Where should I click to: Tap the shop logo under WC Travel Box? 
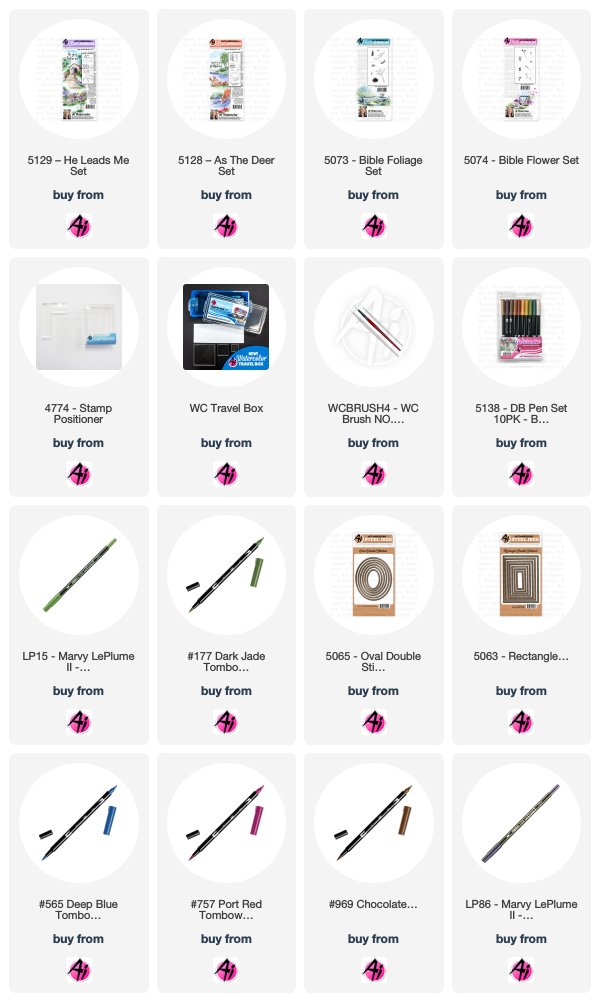(226, 474)
